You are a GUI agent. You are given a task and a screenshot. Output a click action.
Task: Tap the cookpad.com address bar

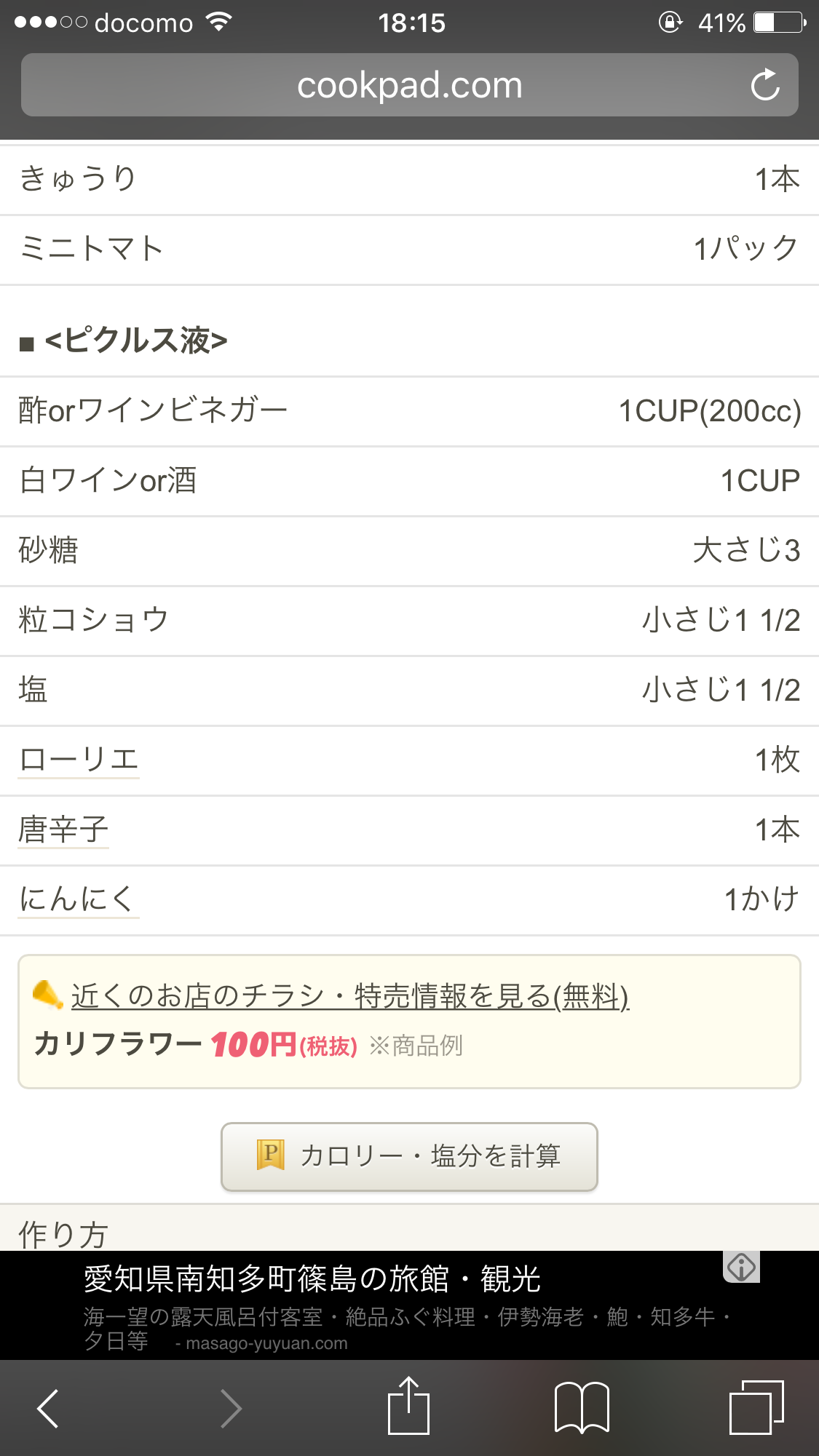click(409, 85)
